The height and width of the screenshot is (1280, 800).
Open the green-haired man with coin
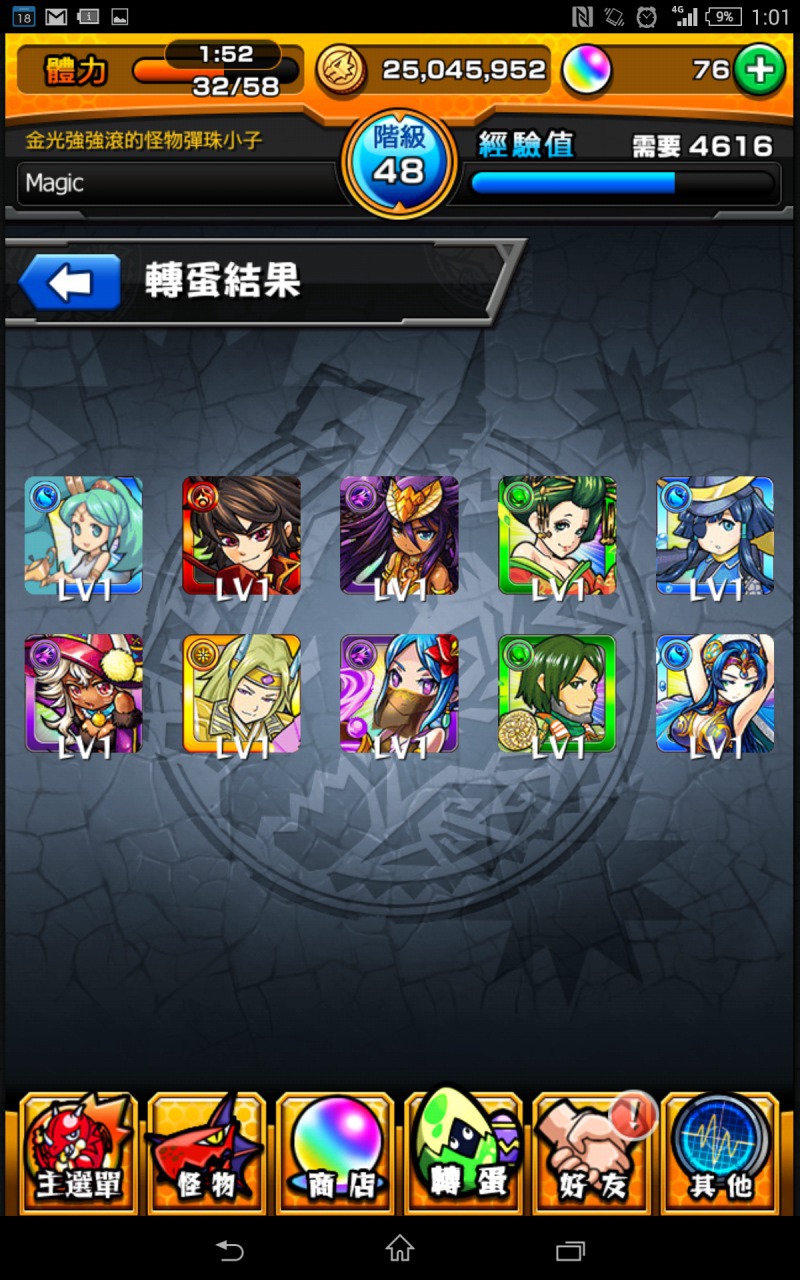557,693
